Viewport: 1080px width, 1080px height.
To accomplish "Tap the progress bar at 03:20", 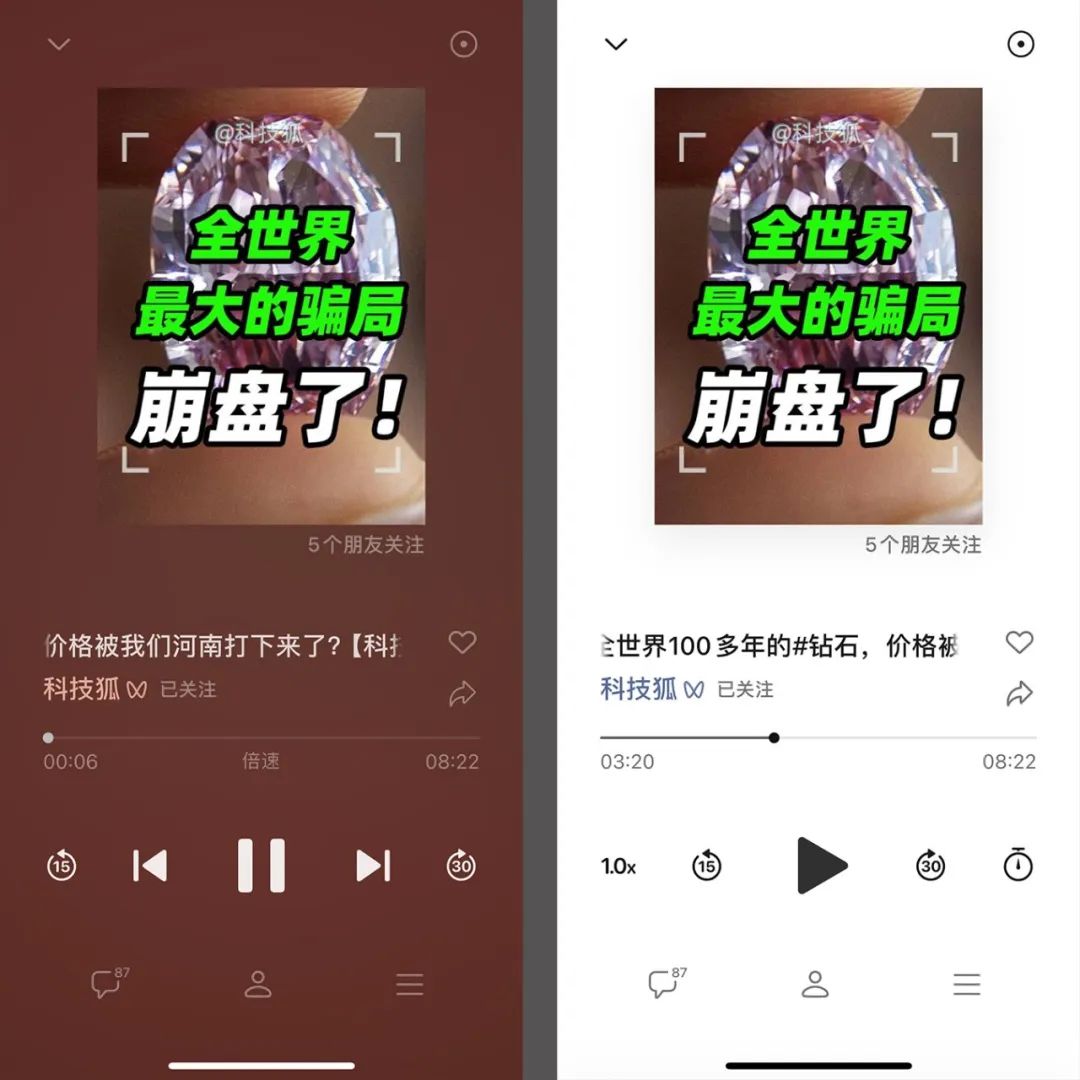I will [x=774, y=738].
